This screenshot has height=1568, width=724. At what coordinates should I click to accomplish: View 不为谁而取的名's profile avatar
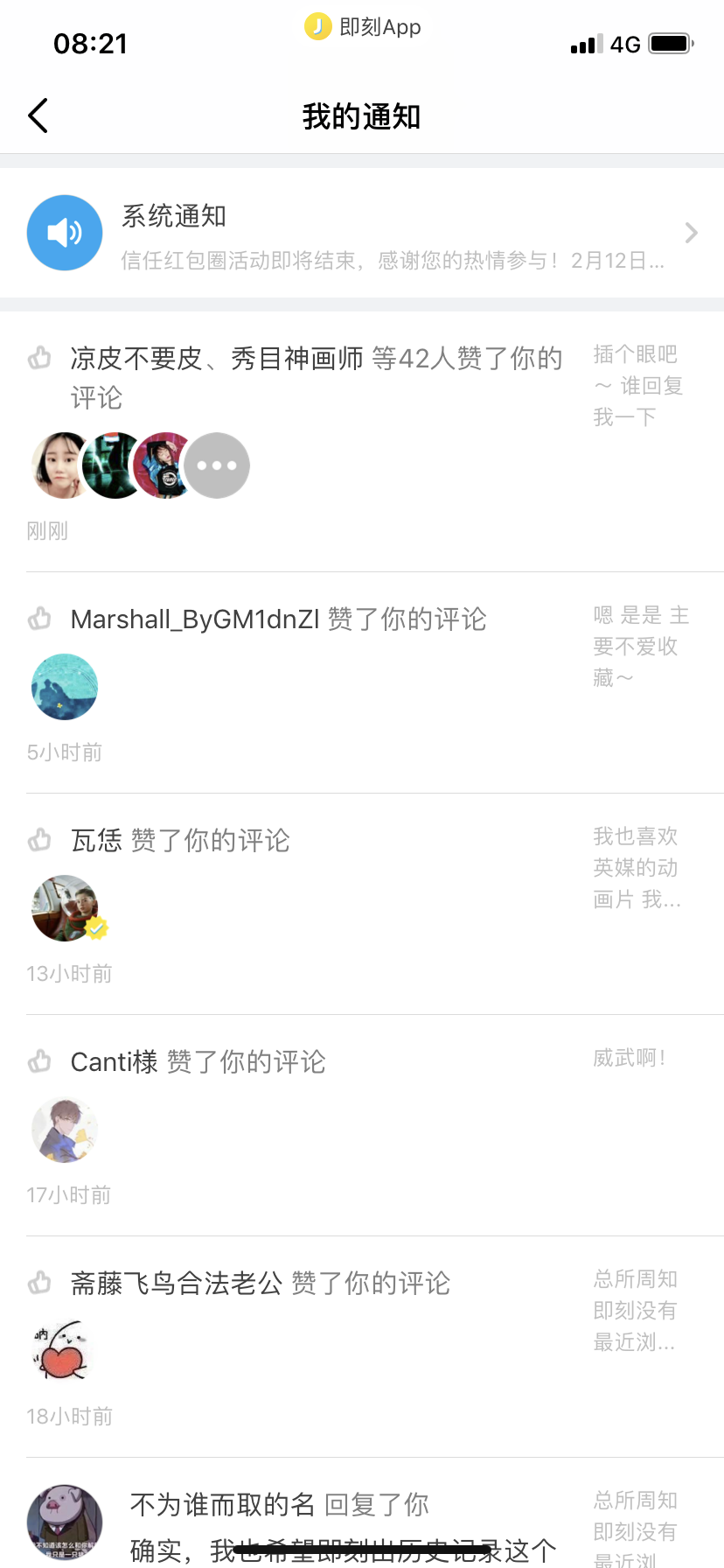tap(65, 1522)
